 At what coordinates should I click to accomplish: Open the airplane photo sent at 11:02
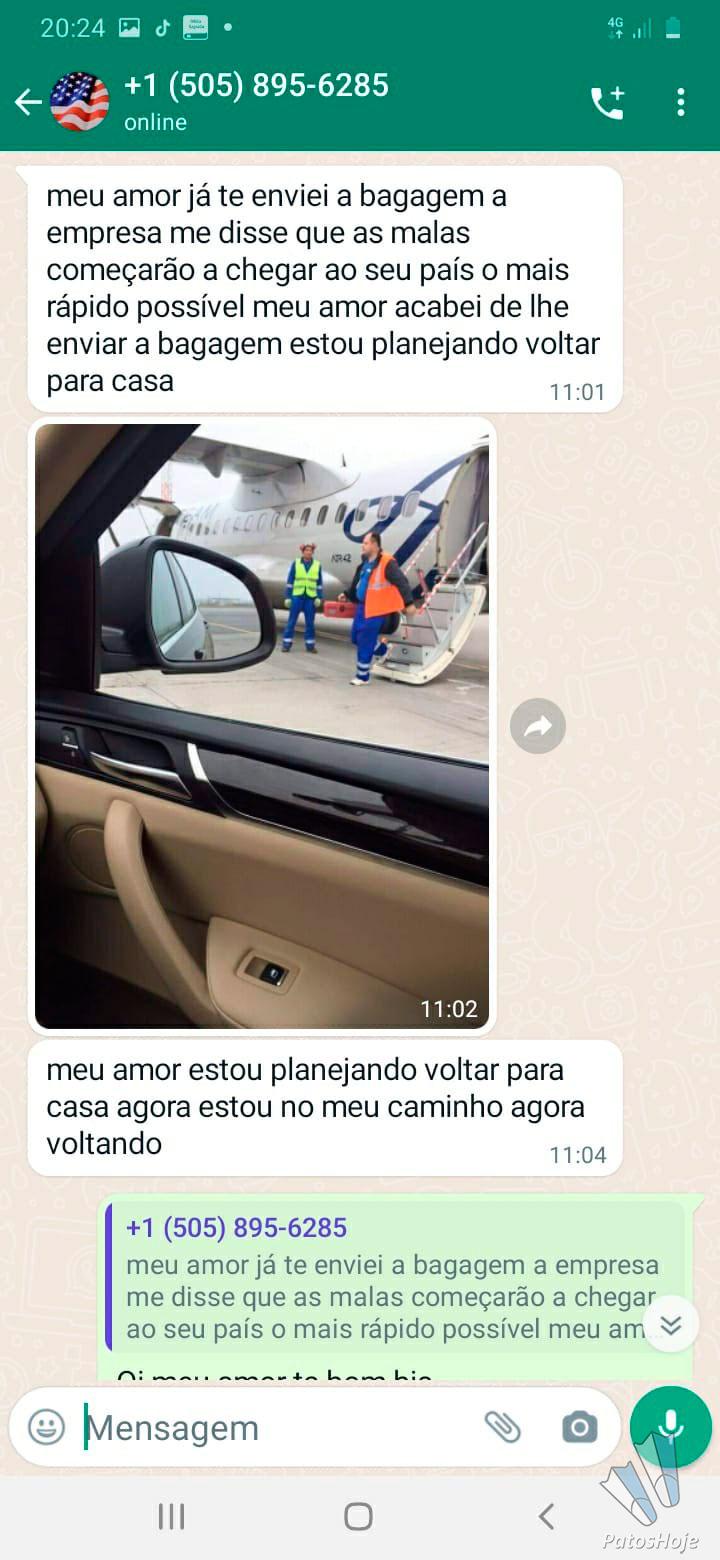pyautogui.click(x=262, y=726)
